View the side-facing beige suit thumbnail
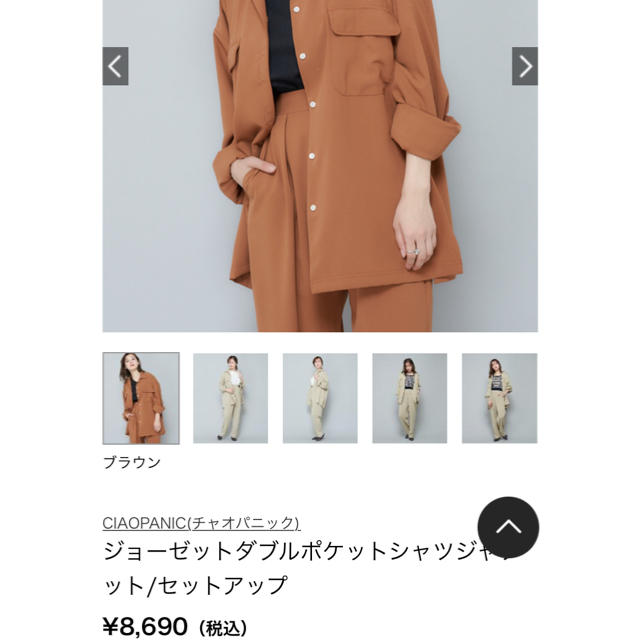 (x=320, y=398)
